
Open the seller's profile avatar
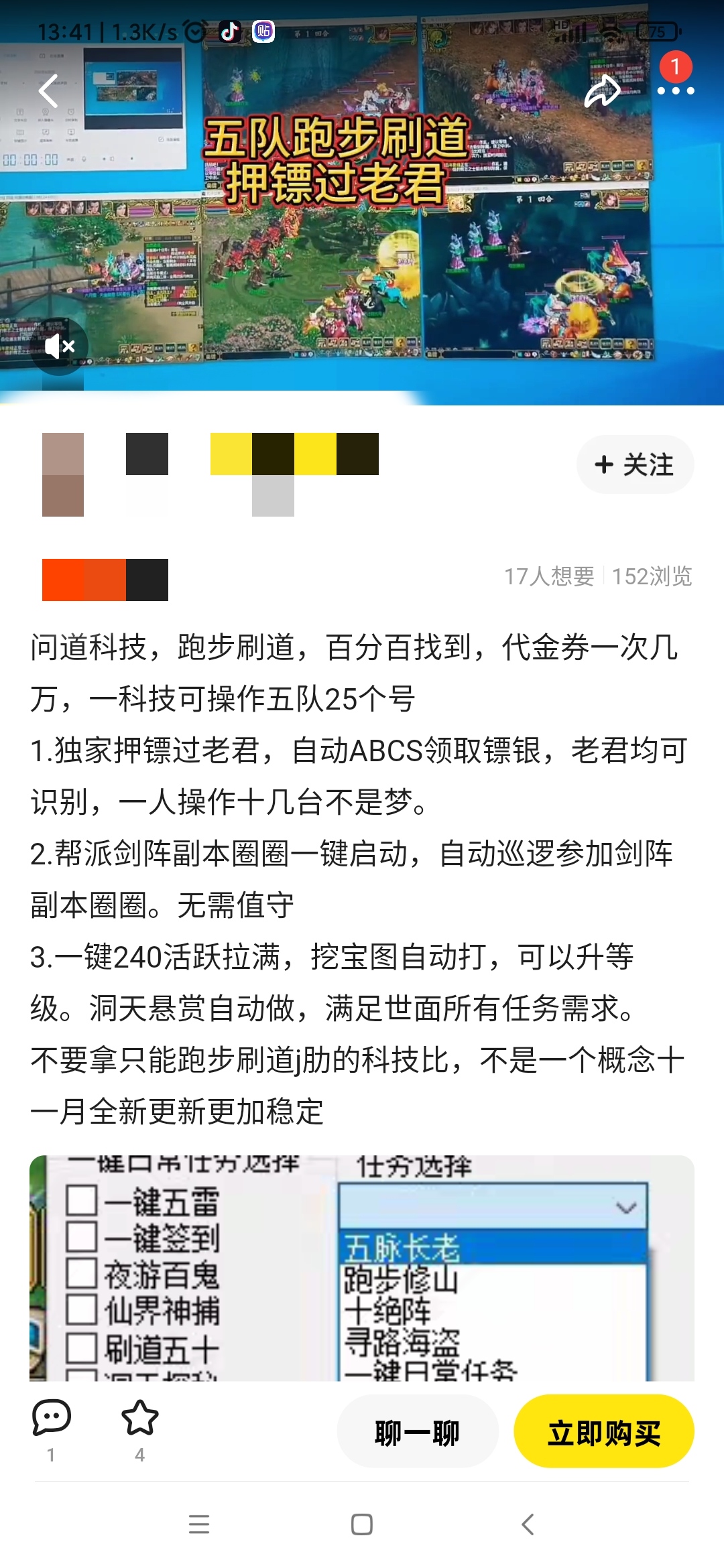click(63, 474)
